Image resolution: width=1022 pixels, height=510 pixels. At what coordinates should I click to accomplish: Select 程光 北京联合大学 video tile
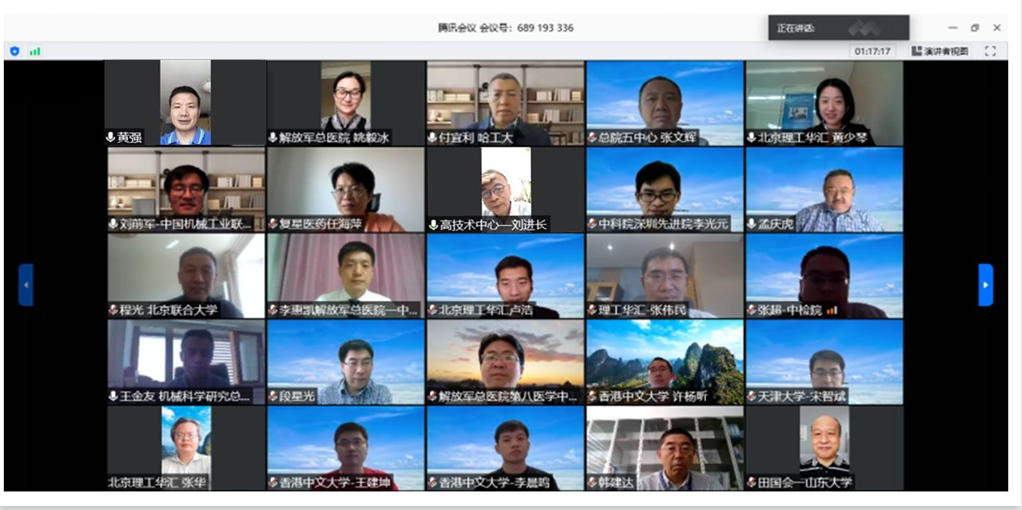point(186,275)
